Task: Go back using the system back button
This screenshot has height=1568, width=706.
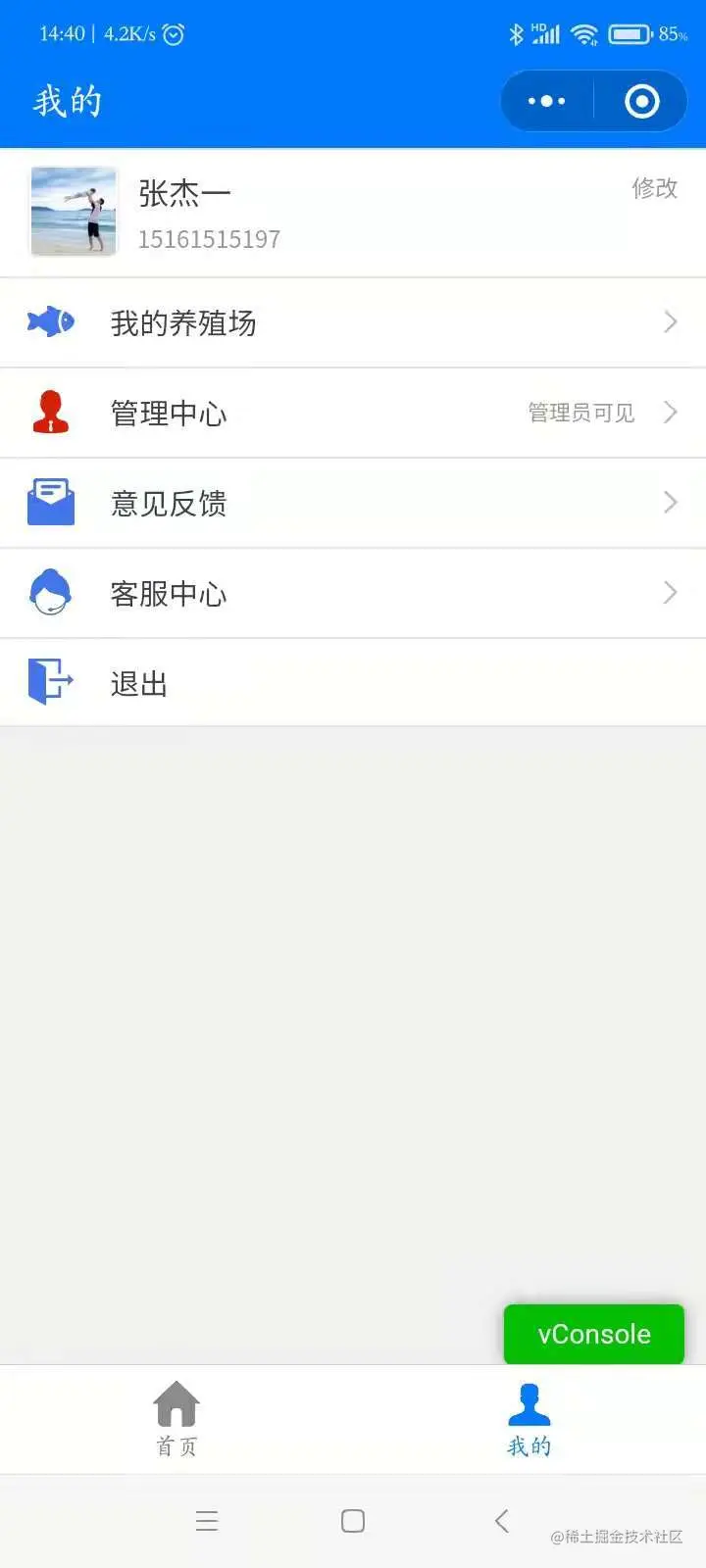Action: pyautogui.click(x=502, y=1521)
